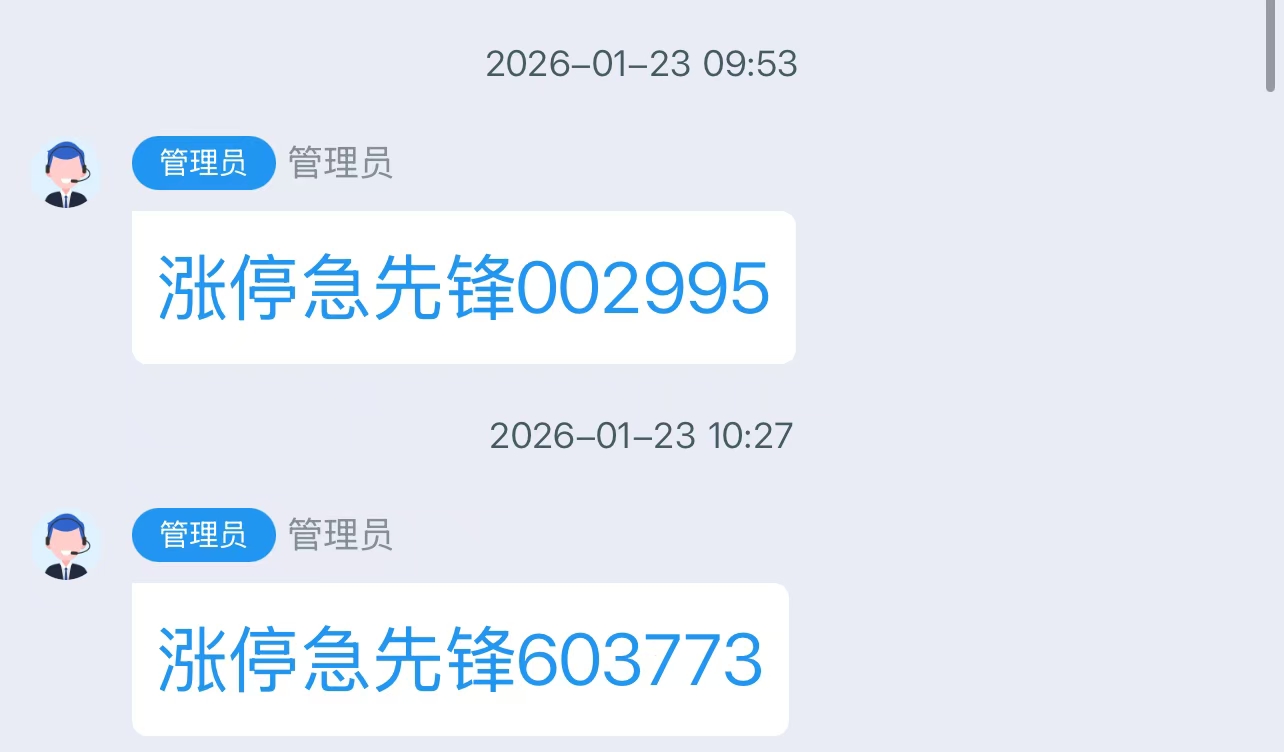This screenshot has width=1284, height=752.
Task: Open the blue 涨停急先锋603773 message link
Action: point(460,661)
